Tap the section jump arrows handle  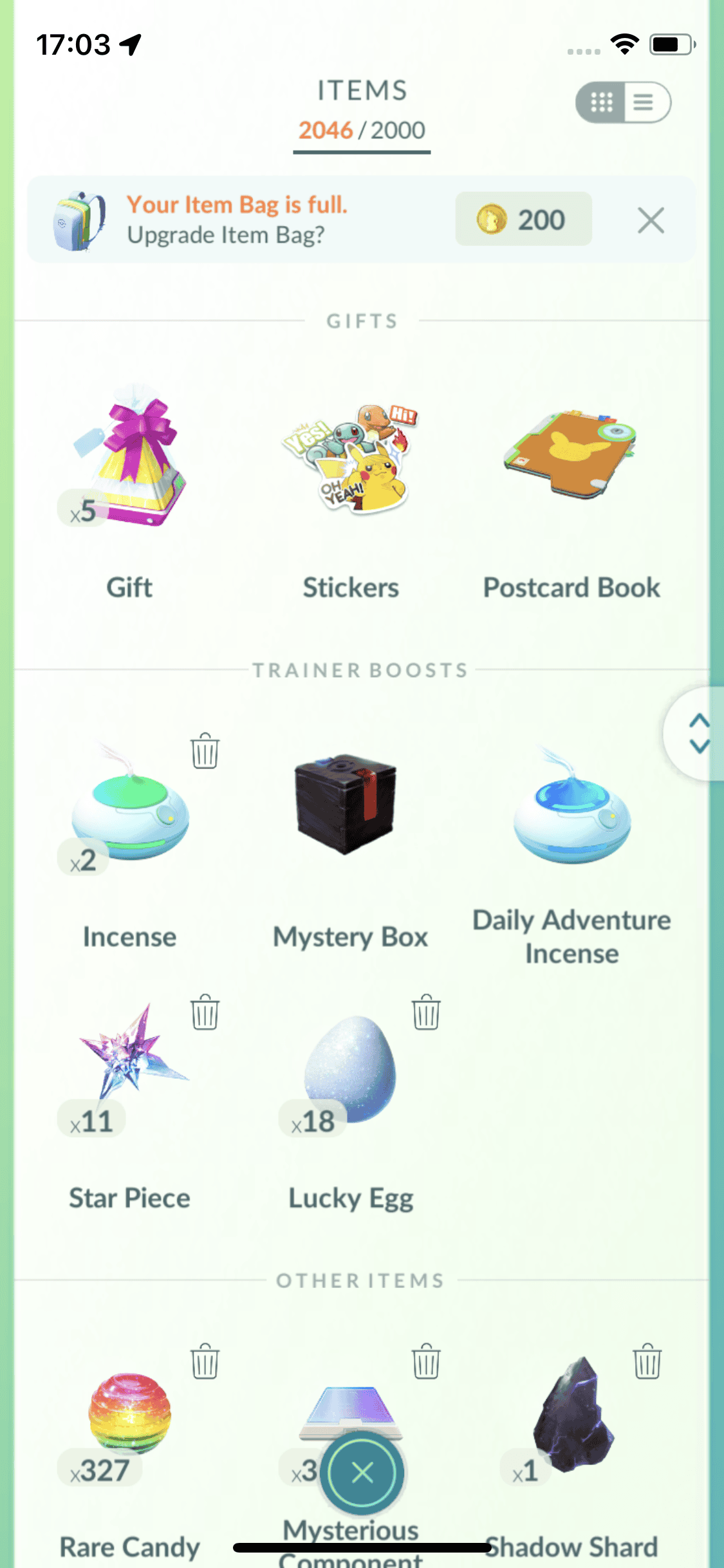(x=698, y=733)
